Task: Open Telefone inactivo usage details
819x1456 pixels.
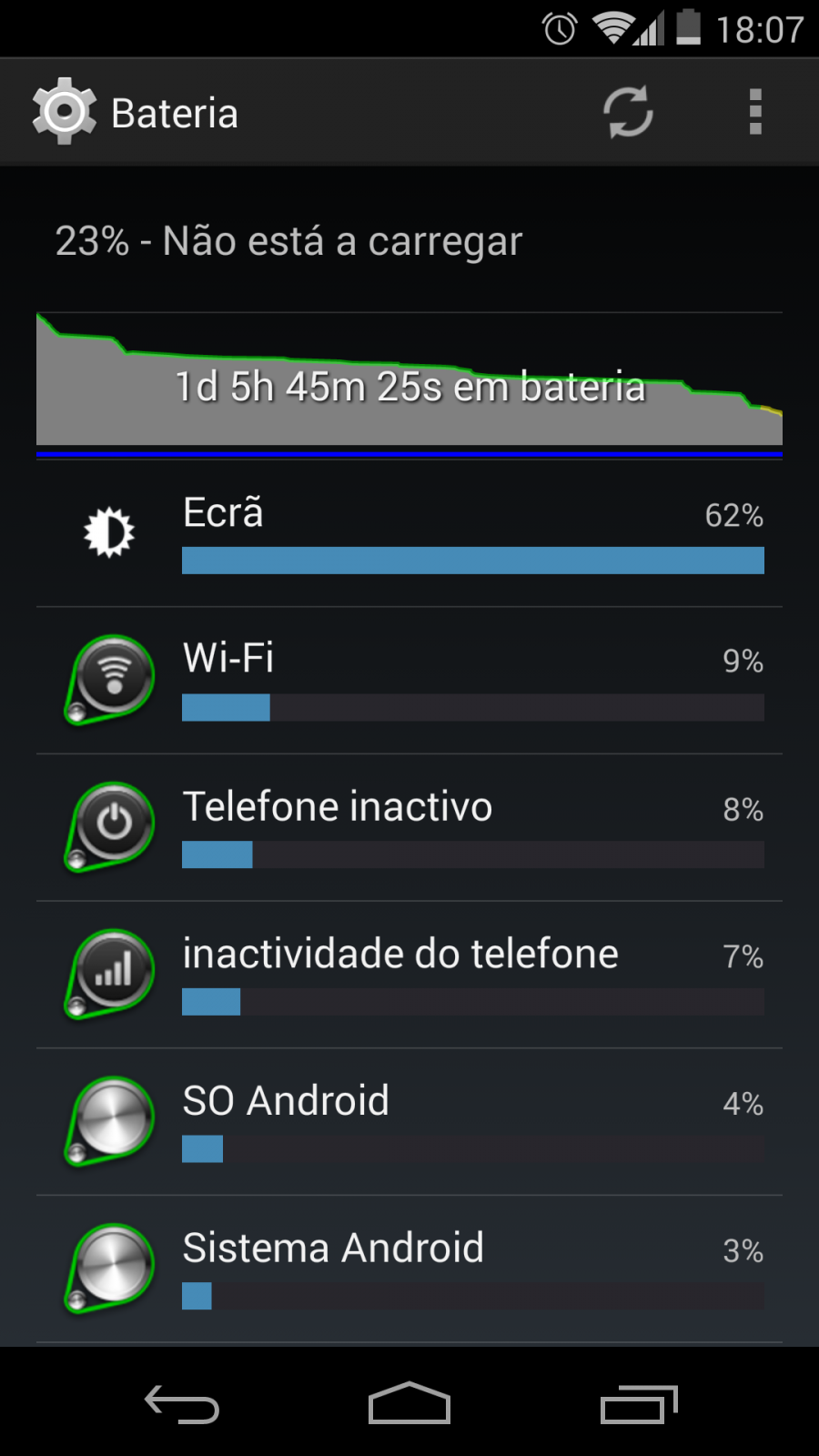Action: tap(409, 828)
